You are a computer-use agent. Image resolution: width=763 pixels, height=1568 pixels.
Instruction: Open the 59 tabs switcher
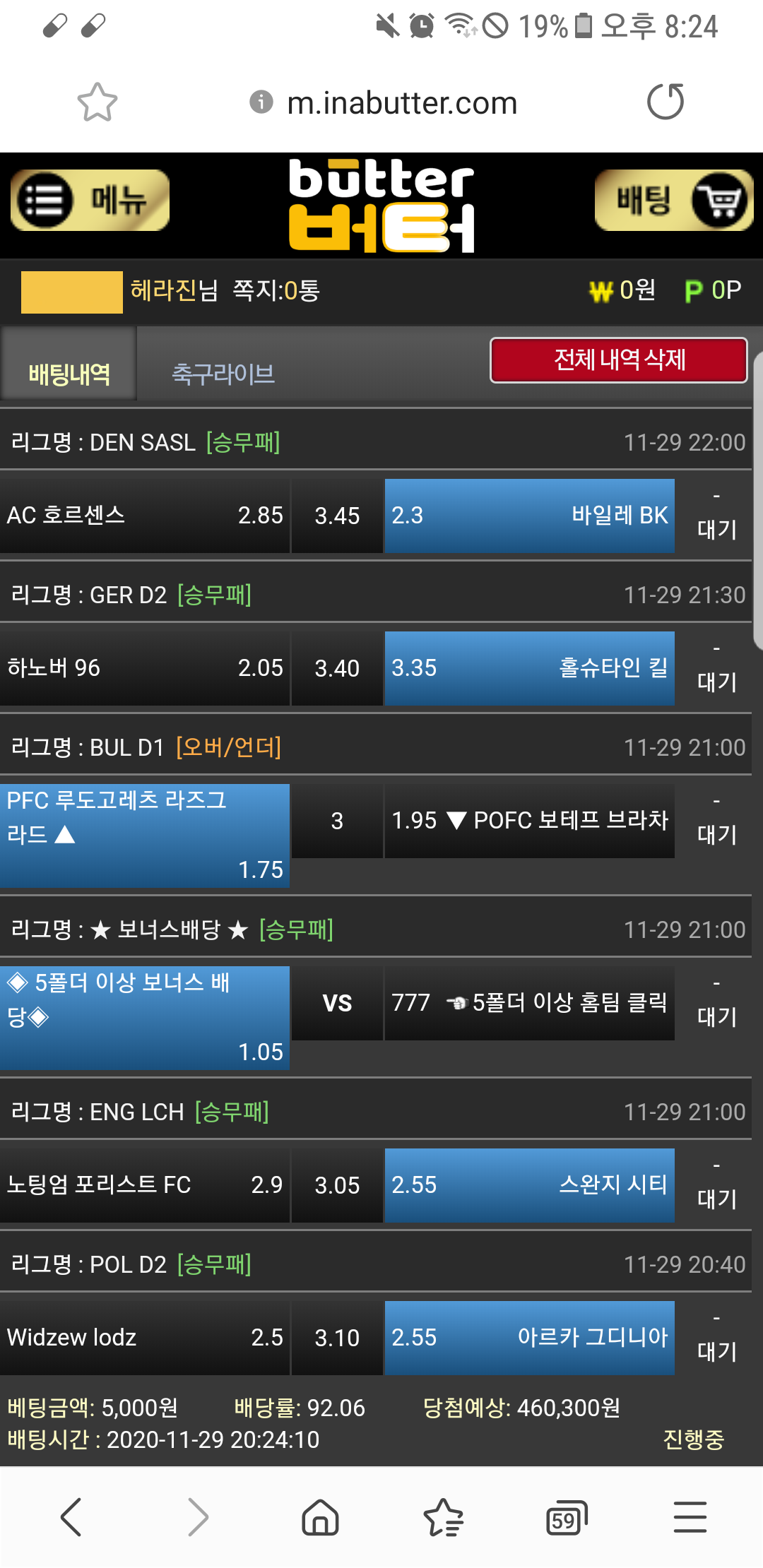pos(567,1518)
